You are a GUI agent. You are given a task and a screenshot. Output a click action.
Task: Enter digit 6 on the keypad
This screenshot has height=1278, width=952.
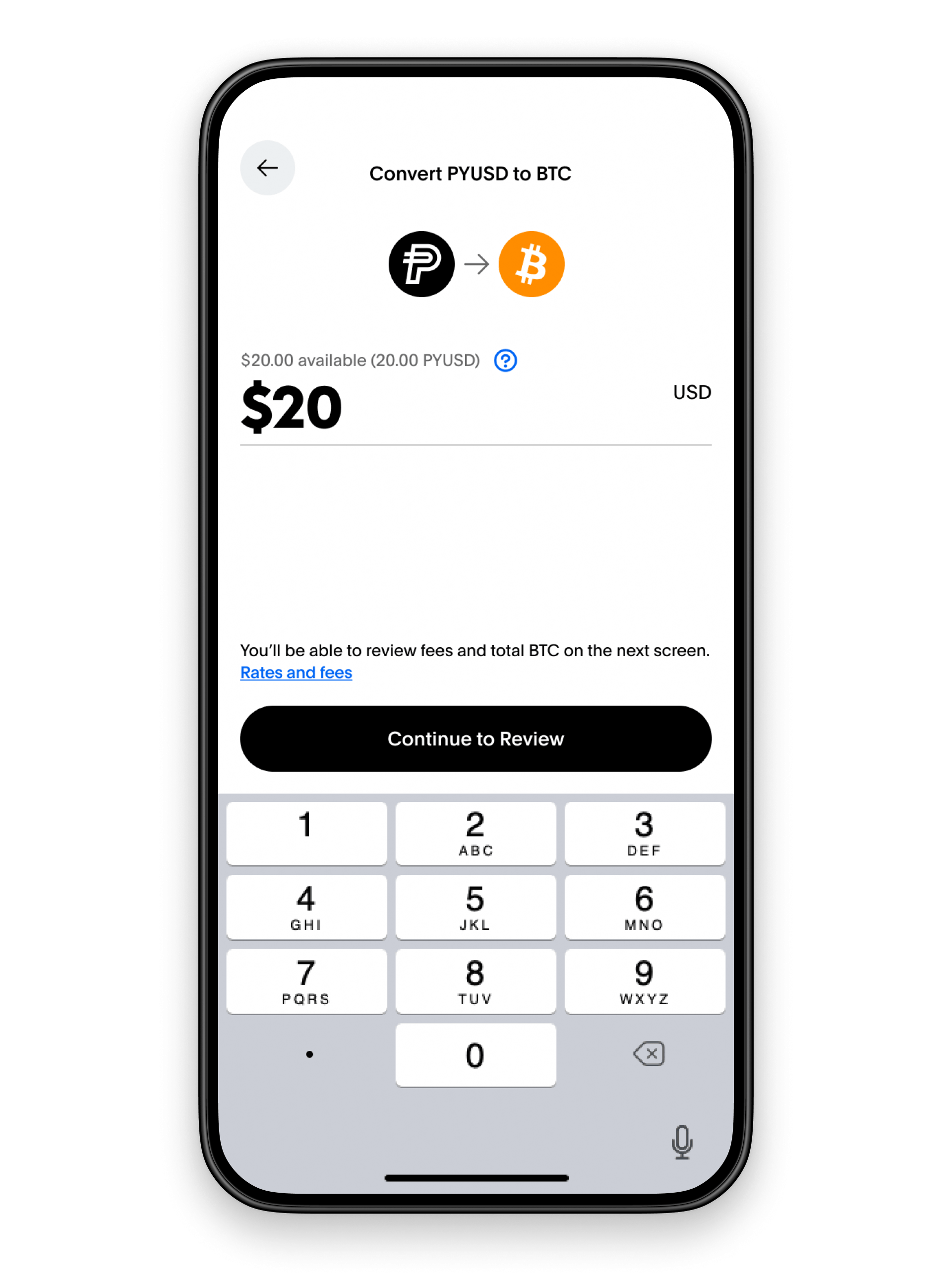pos(644,907)
